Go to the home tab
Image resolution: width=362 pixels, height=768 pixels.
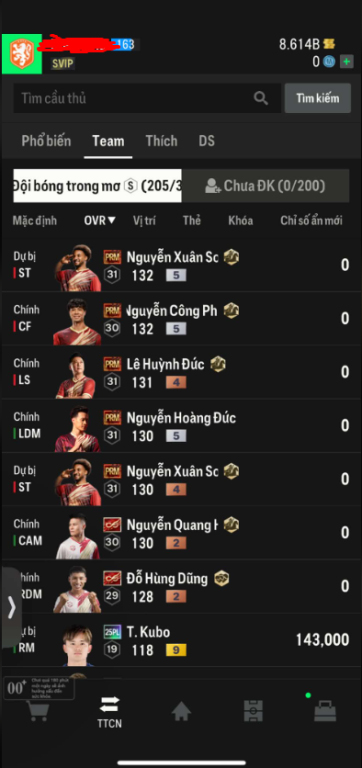(x=181, y=711)
